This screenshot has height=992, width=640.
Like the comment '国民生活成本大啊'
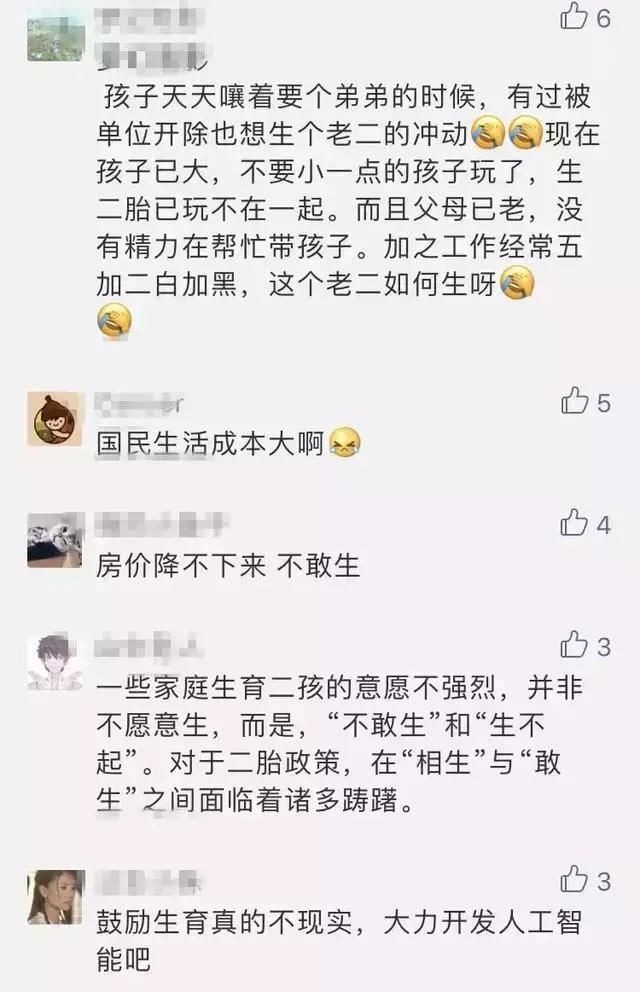(574, 402)
